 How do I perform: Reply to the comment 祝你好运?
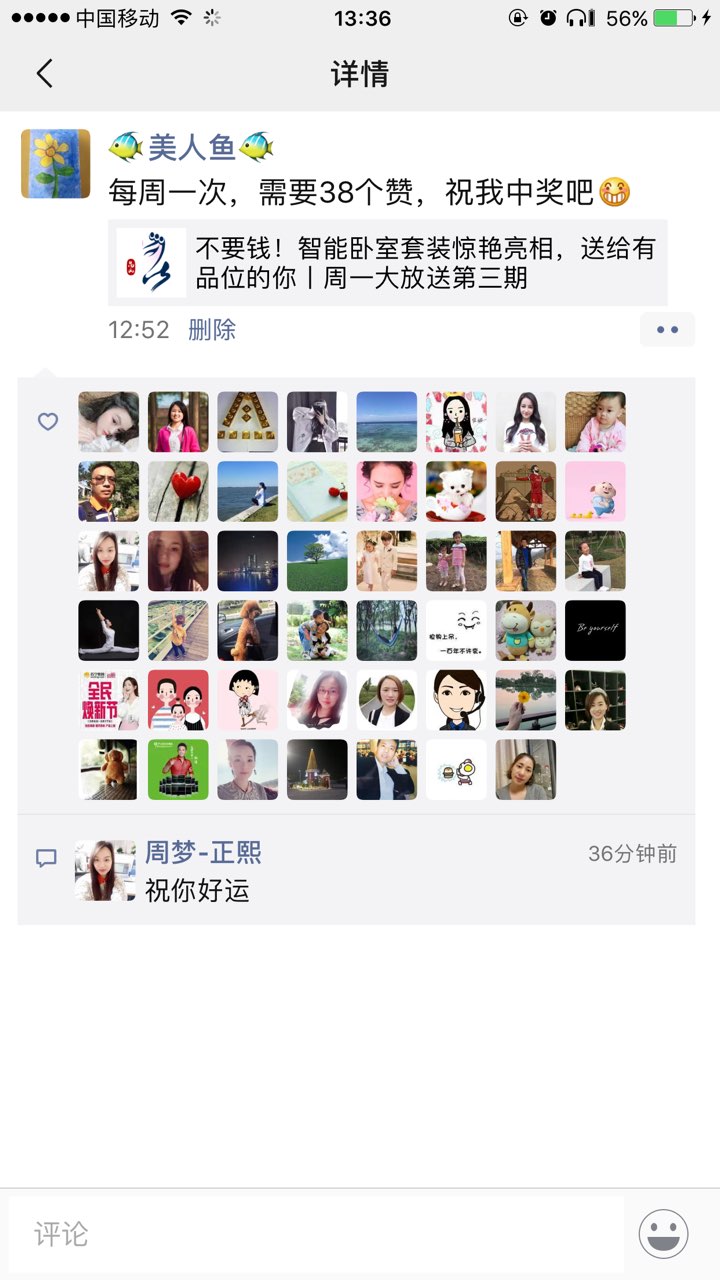[x=197, y=890]
